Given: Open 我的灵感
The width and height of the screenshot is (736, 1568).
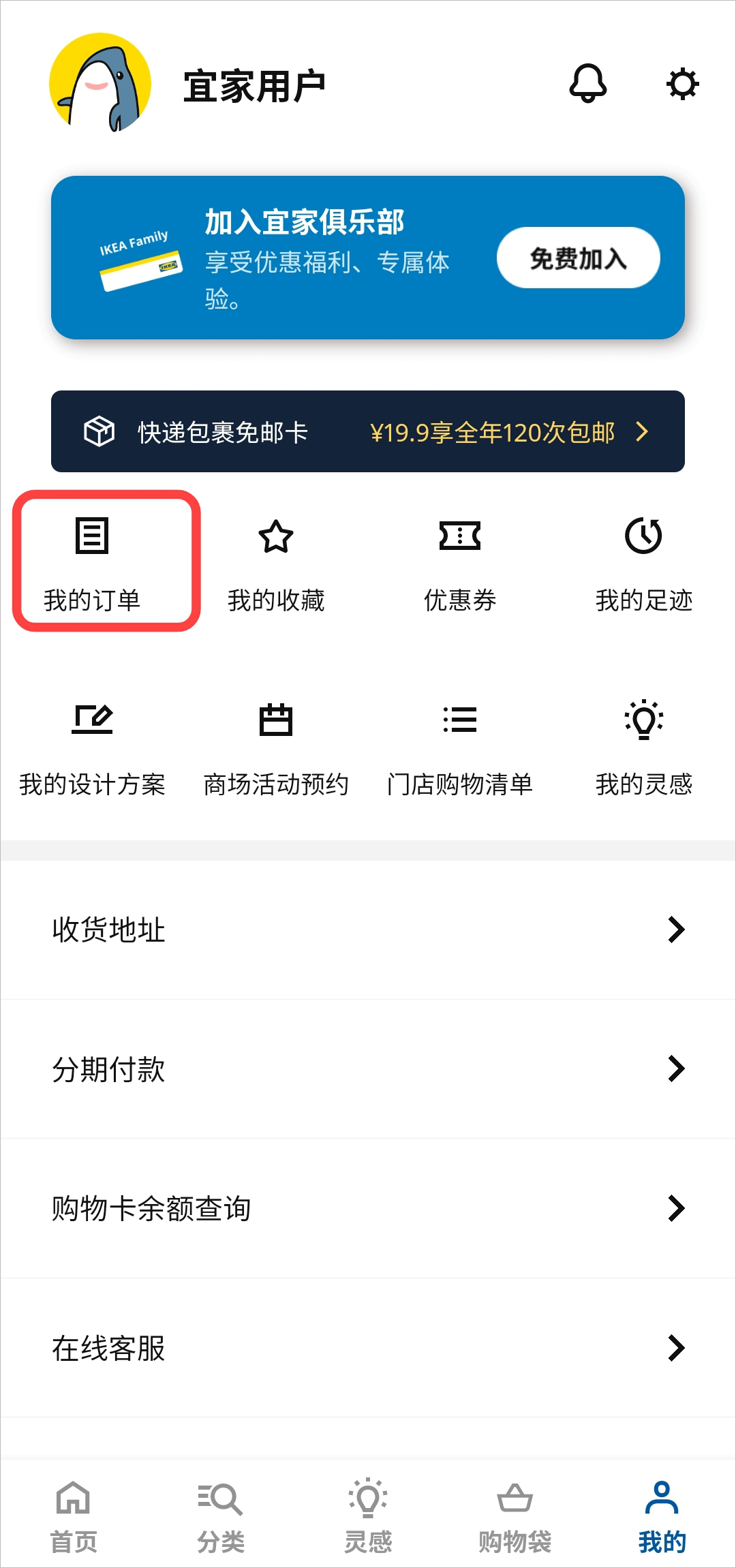Looking at the screenshot, I should coord(643,748).
